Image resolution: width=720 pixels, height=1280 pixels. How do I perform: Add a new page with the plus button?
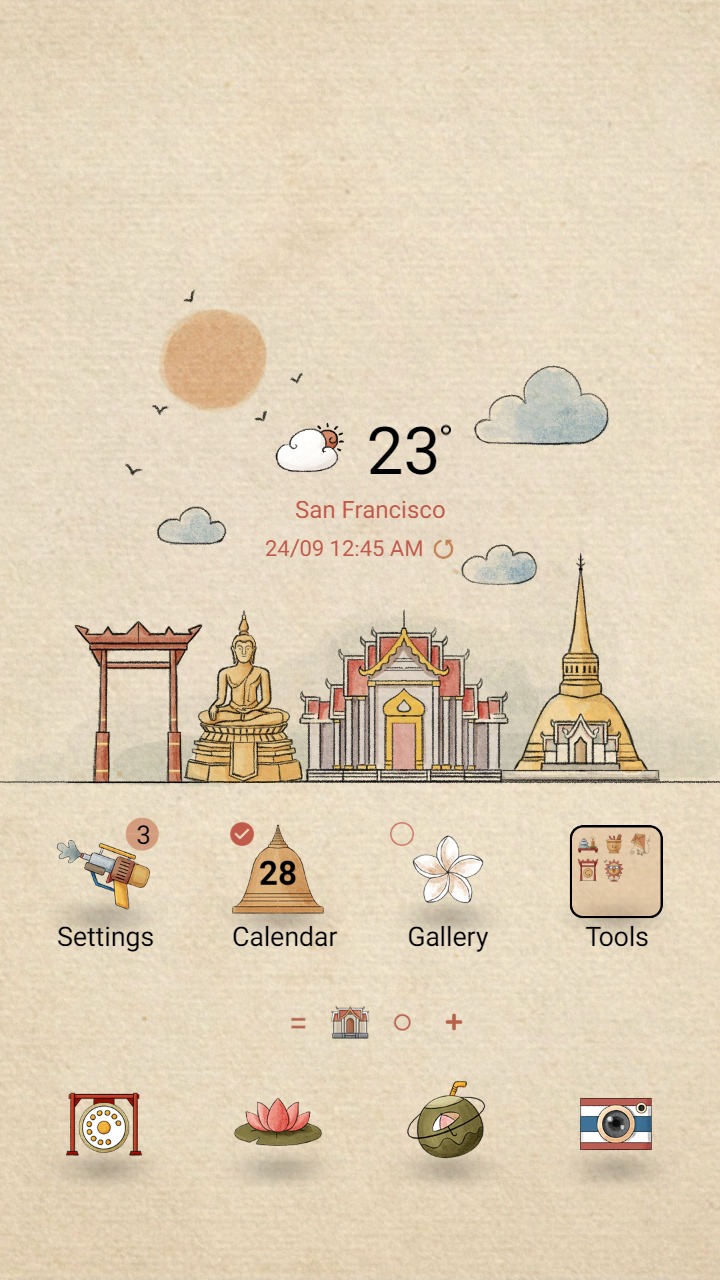[453, 1023]
